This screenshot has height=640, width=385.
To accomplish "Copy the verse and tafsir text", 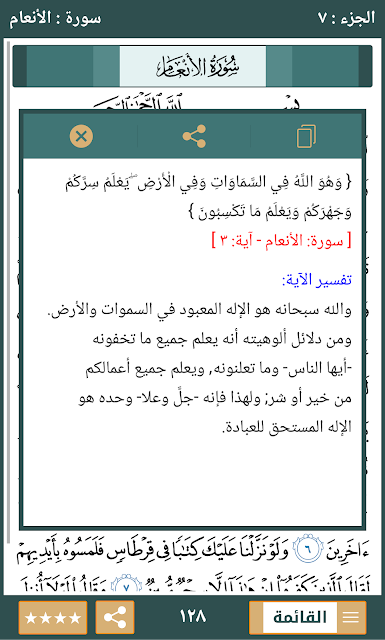I will point(306,136).
